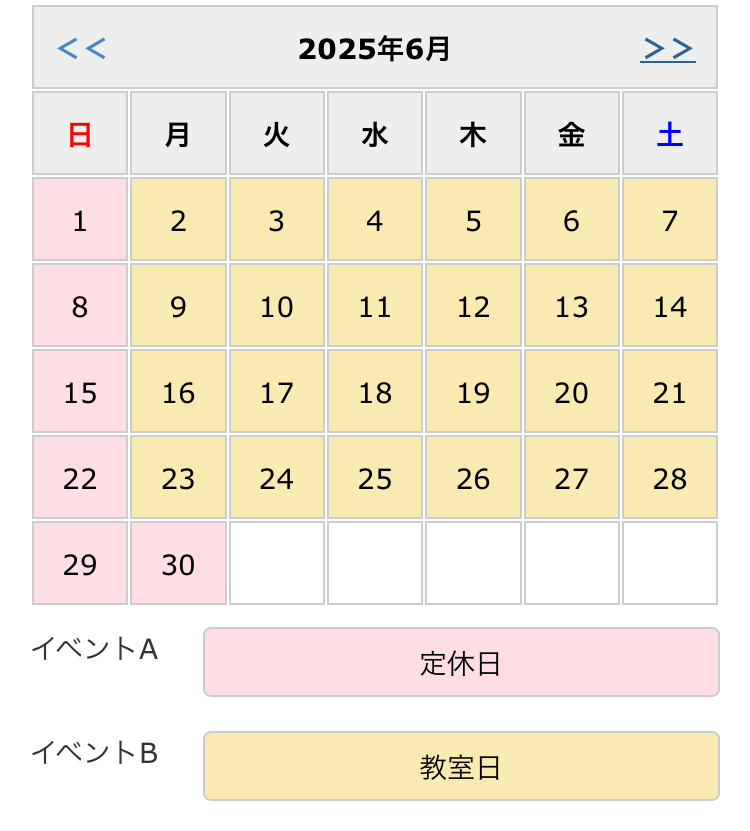Go to previous month with << link
Screen dimensions: 750x831
click(81, 48)
